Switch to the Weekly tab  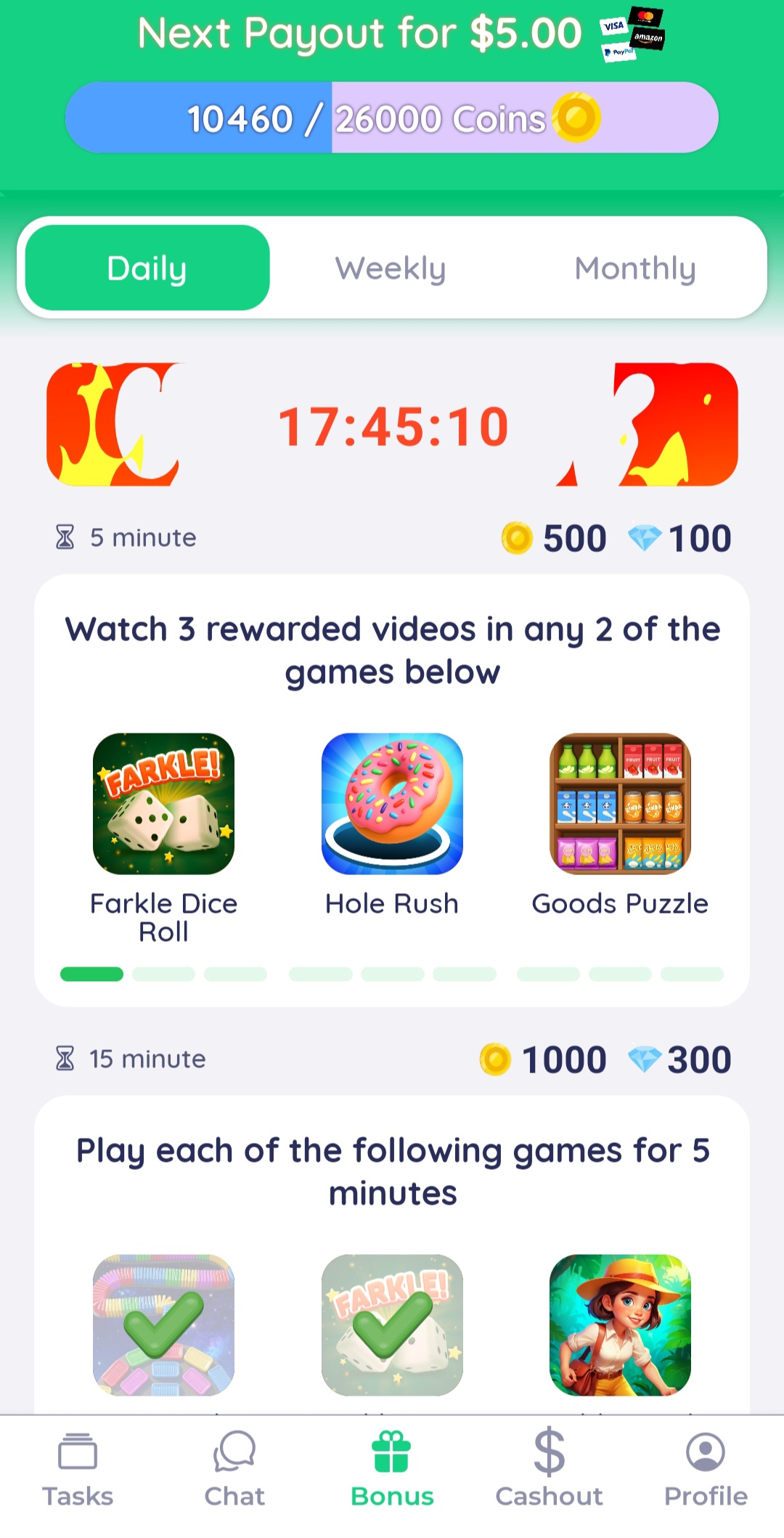click(391, 268)
